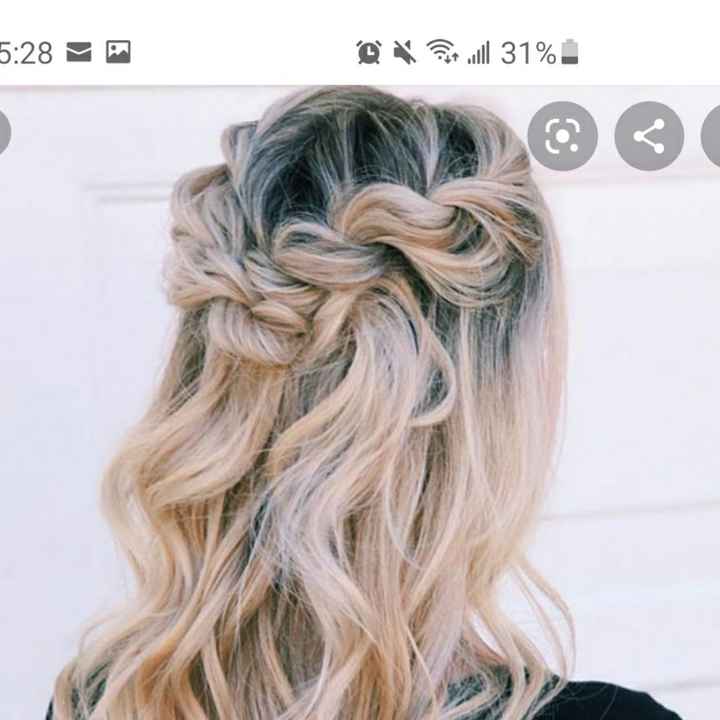
Task: Share this hairstyle photo
Action: (x=649, y=136)
